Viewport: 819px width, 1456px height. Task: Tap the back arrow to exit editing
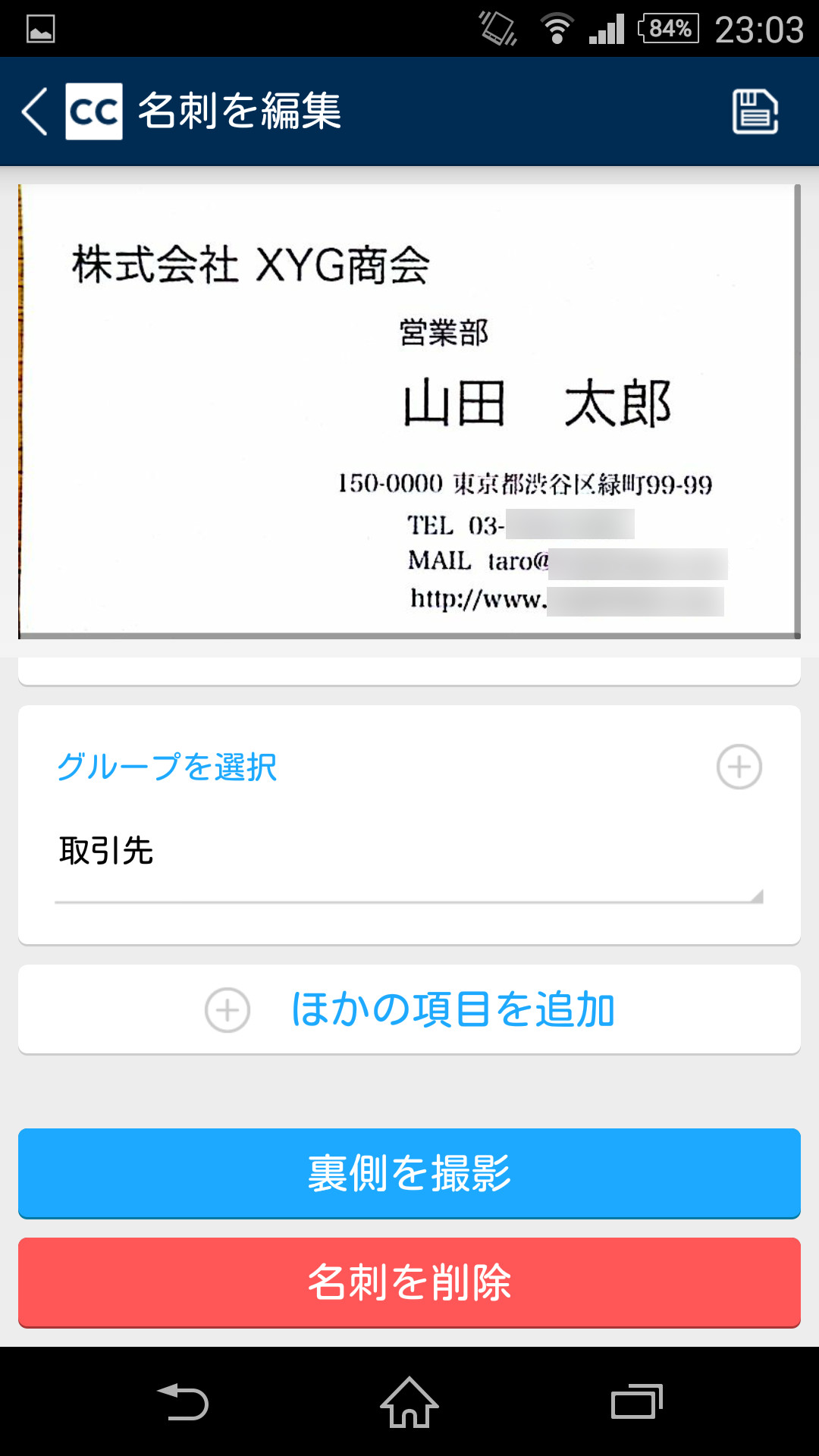tap(33, 111)
